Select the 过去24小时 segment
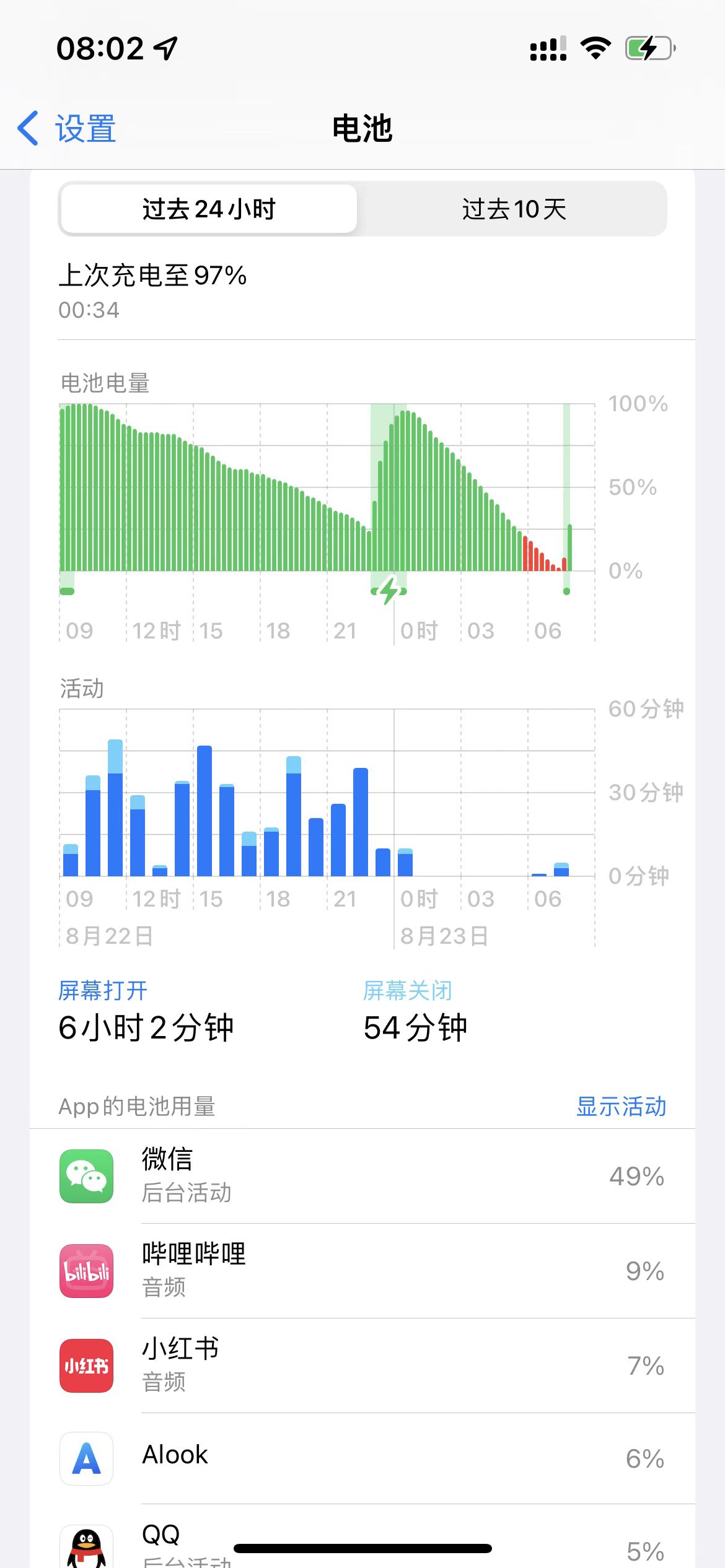 click(208, 209)
